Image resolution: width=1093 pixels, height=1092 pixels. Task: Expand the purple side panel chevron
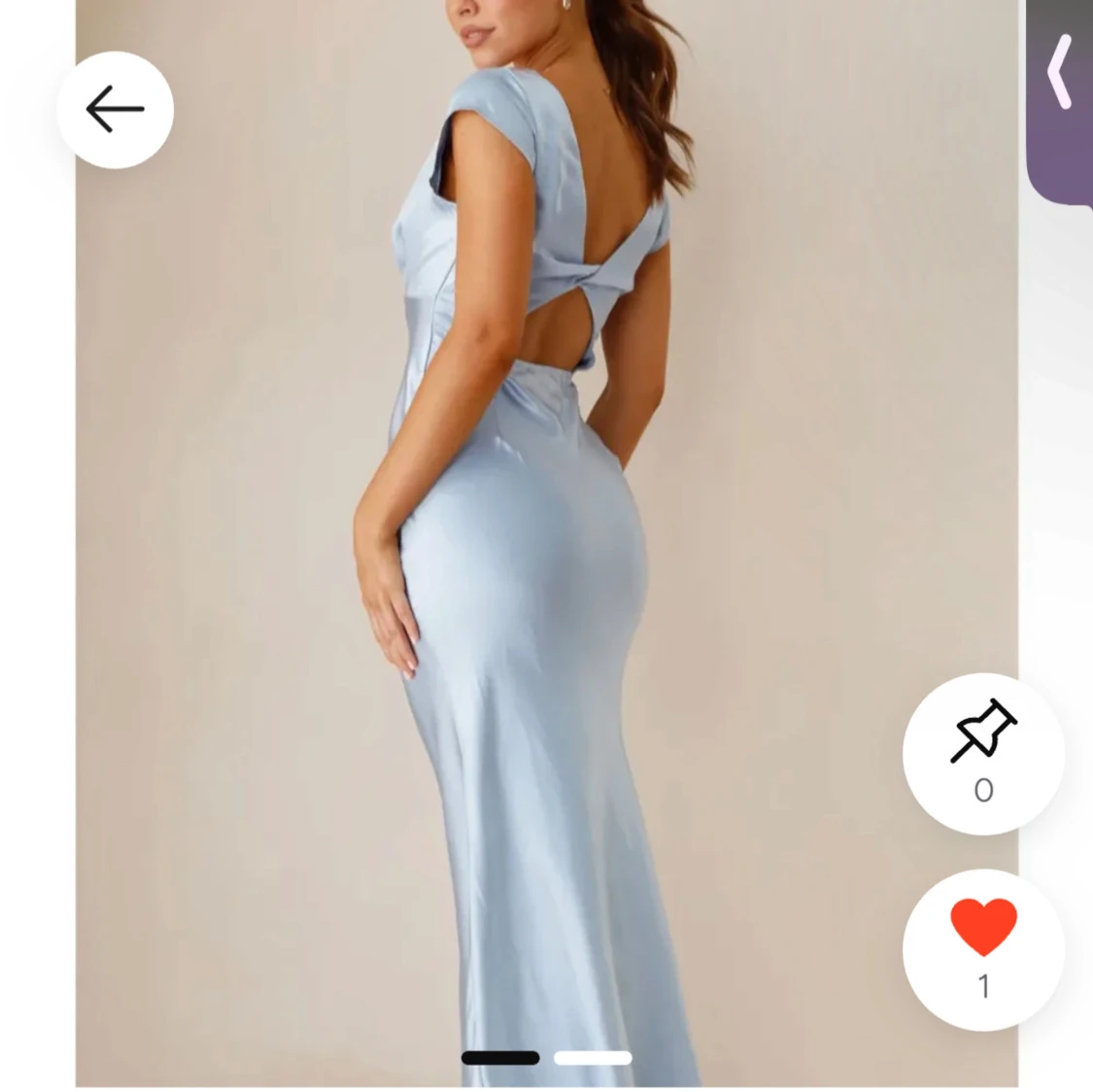[x=1060, y=71]
